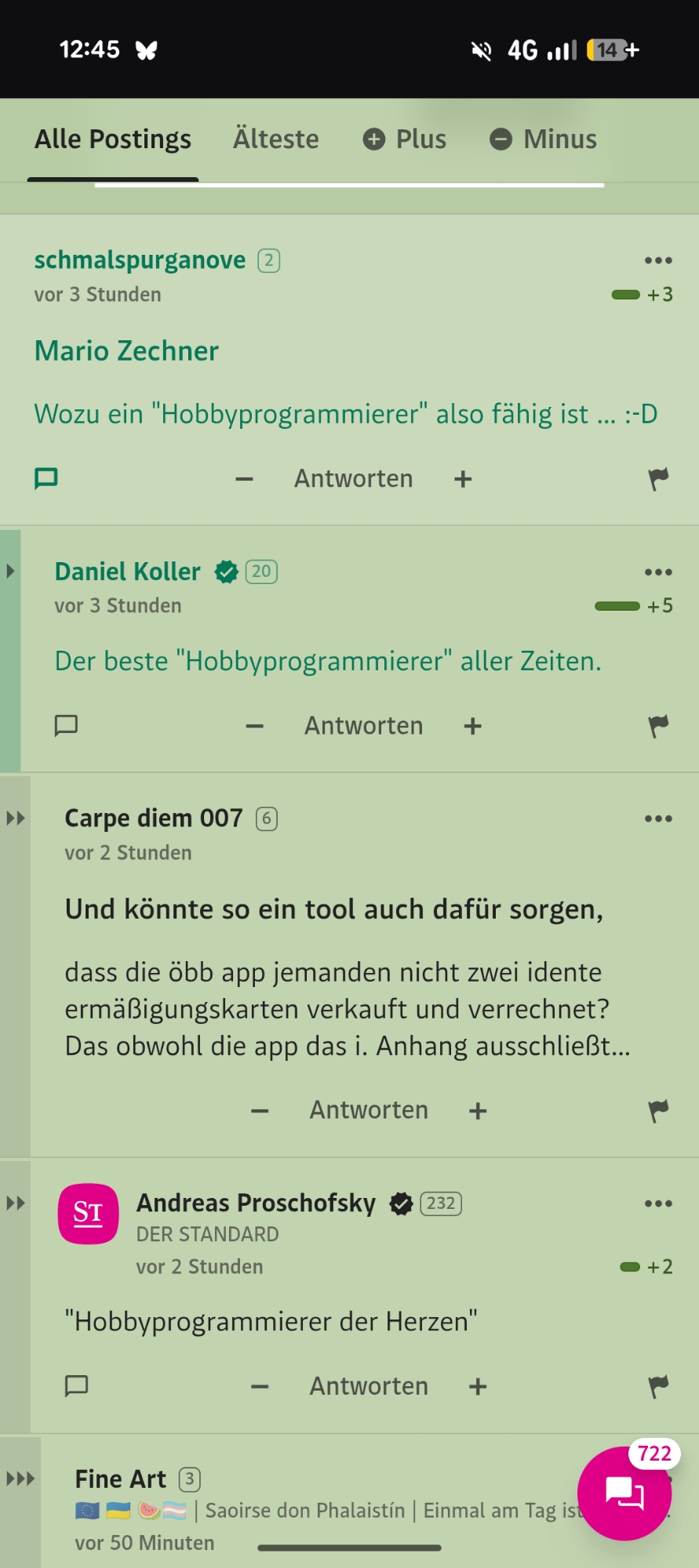Upvote Carpe diem 007's posting
699x1568 pixels.
coord(478,1111)
